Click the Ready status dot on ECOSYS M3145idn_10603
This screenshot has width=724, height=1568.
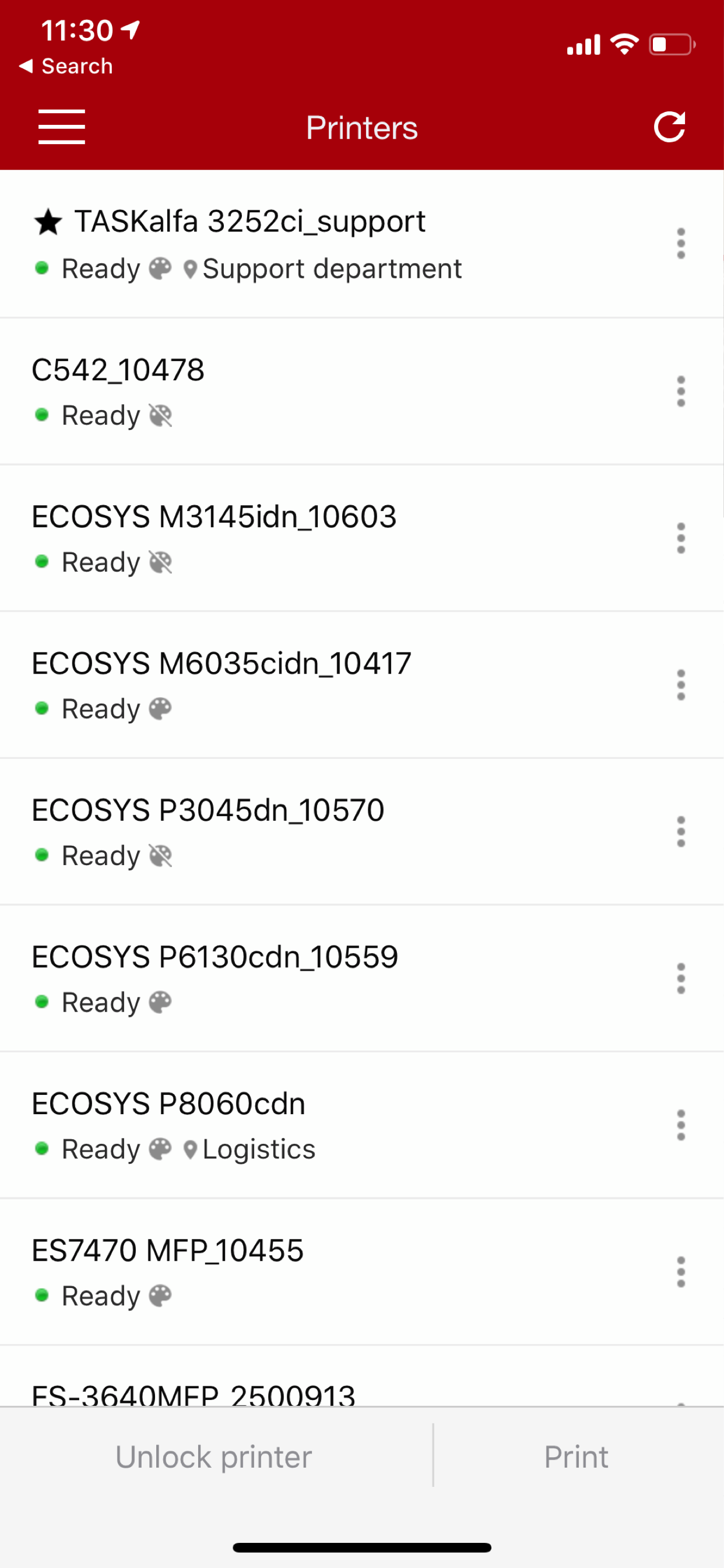[41, 562]
